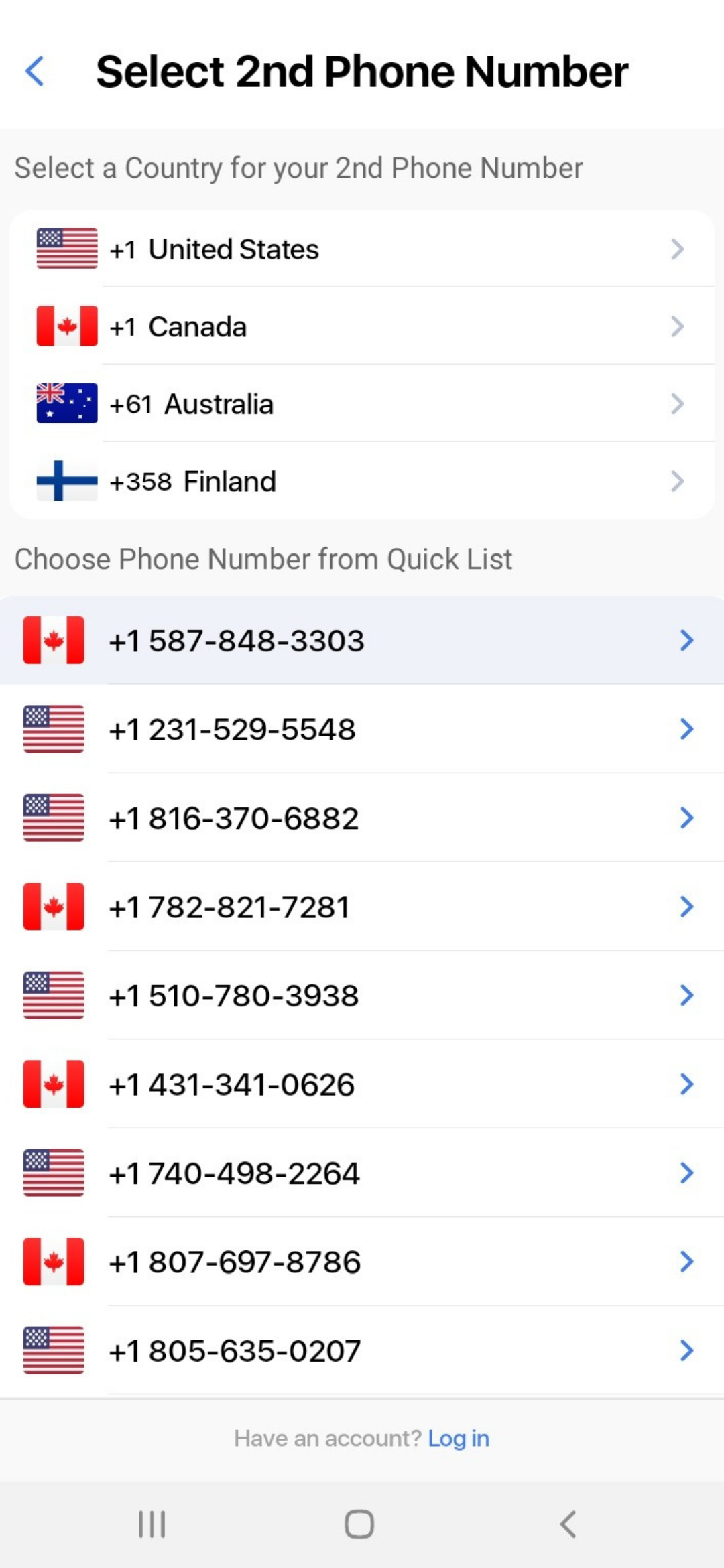Select the +1 816-370-6882 phone number
Screen dimensions: 724x1568
tap(362, 818)
